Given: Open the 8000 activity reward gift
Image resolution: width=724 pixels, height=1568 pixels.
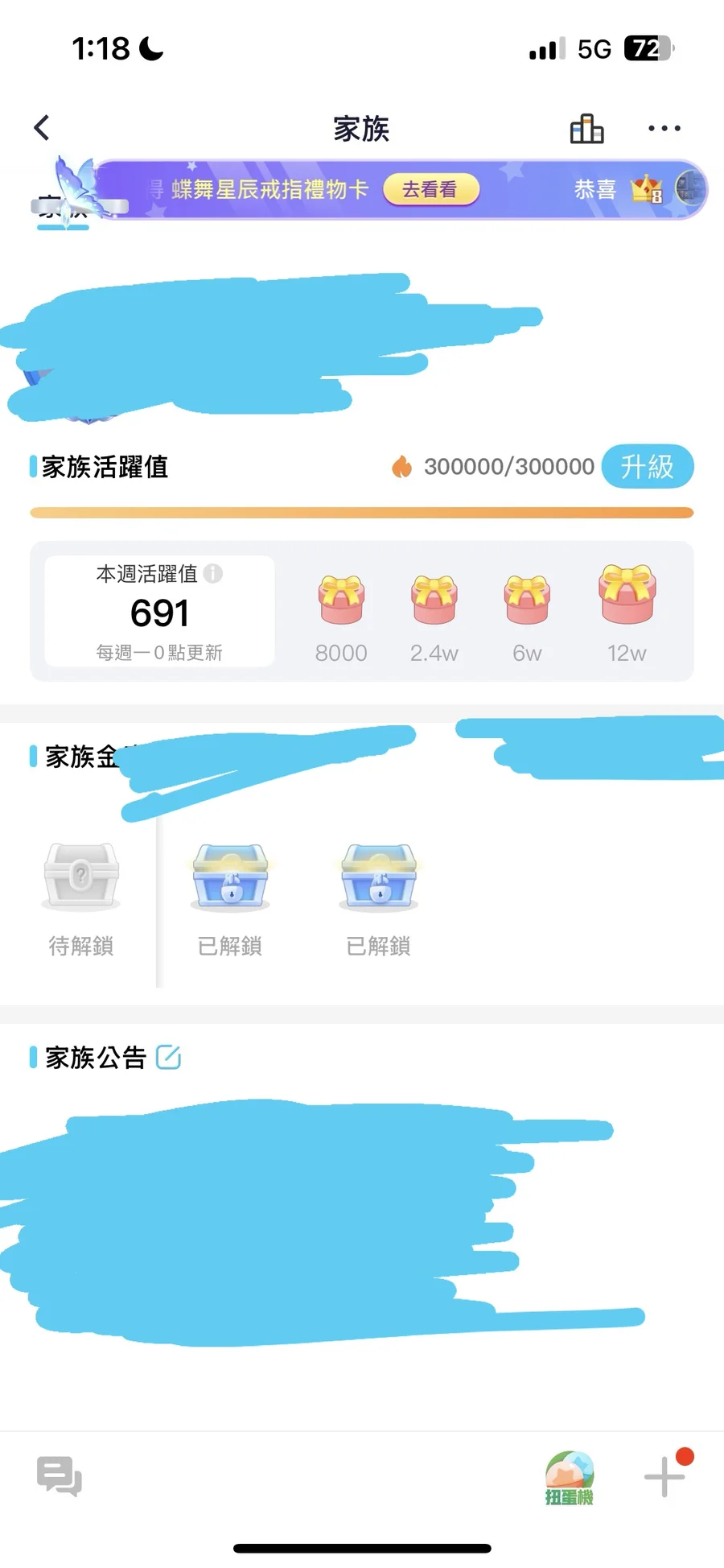Looking at the screenshot, I should 341,600.
